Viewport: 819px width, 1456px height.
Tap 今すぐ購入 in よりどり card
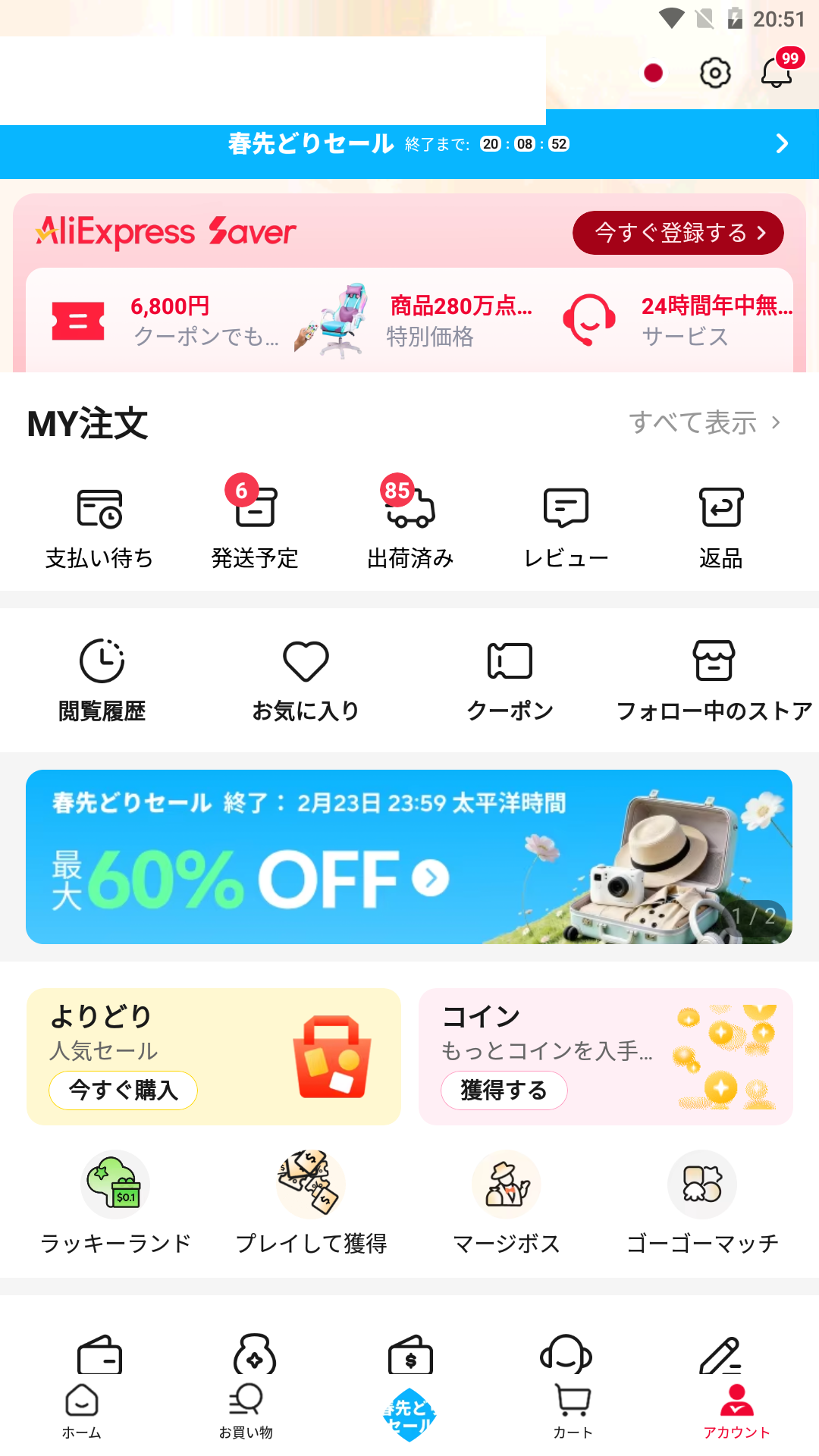pyautogui.click(x=123, y=1090)
